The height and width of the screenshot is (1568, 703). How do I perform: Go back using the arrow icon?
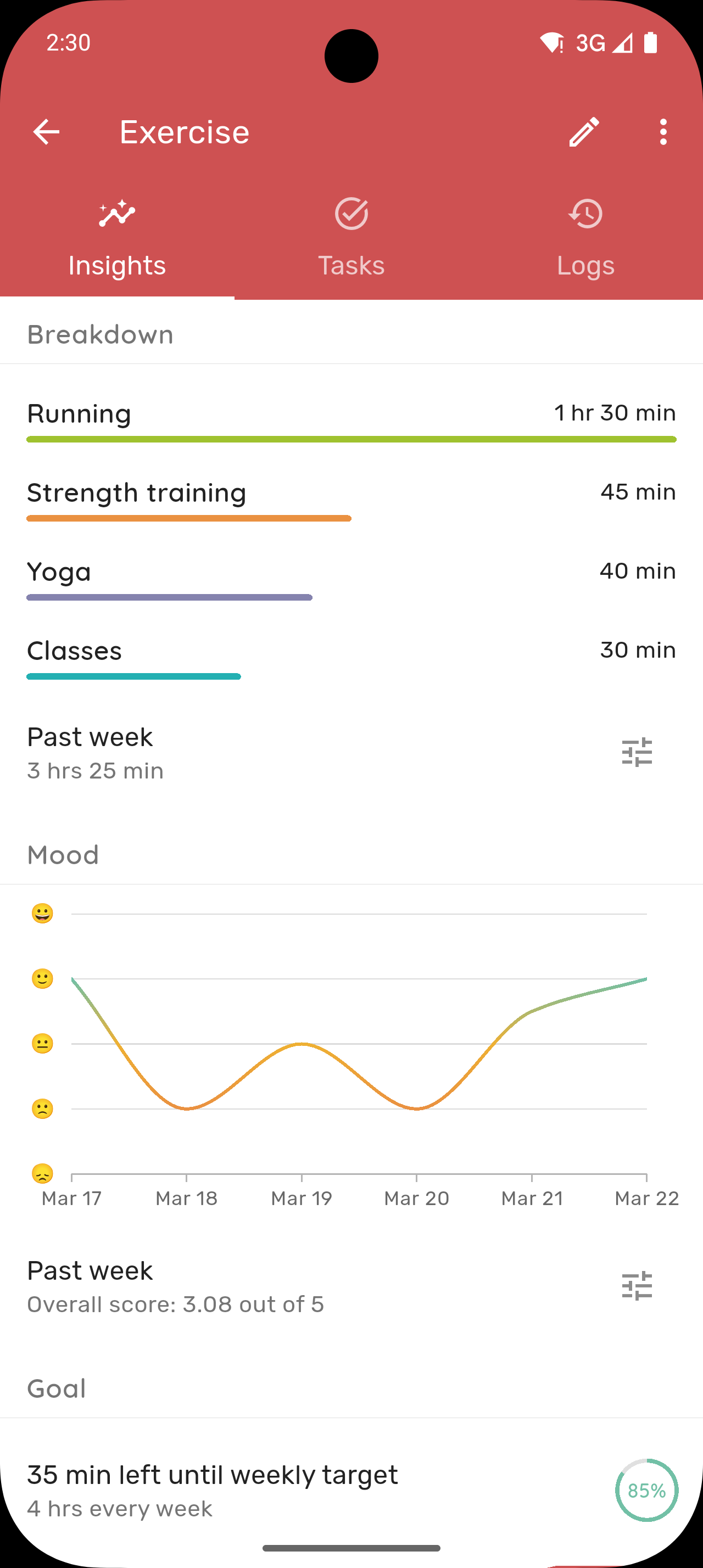coord(46,131)
